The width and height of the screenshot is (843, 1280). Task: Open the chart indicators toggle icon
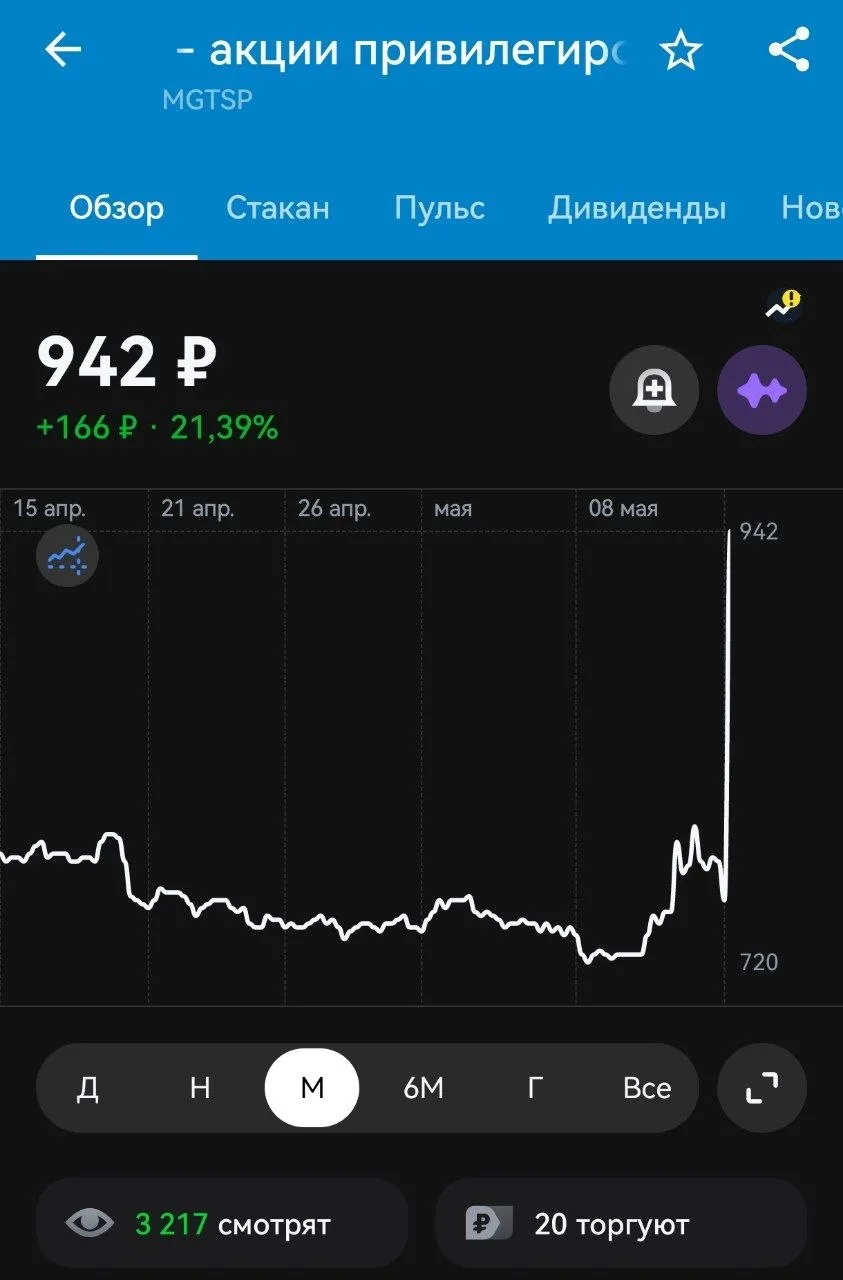(68, 556)
